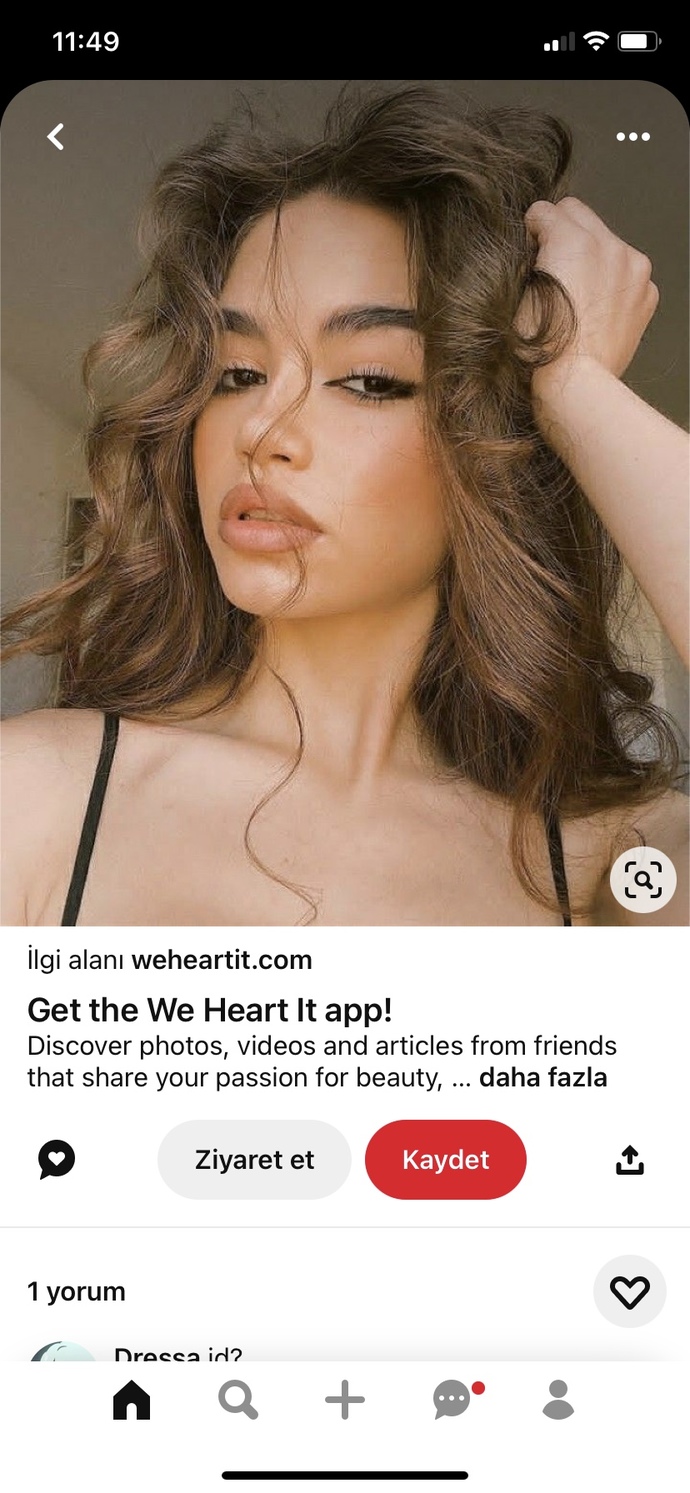Switch to the Home tab
690x1493 pixels.
coord(131,1400)
